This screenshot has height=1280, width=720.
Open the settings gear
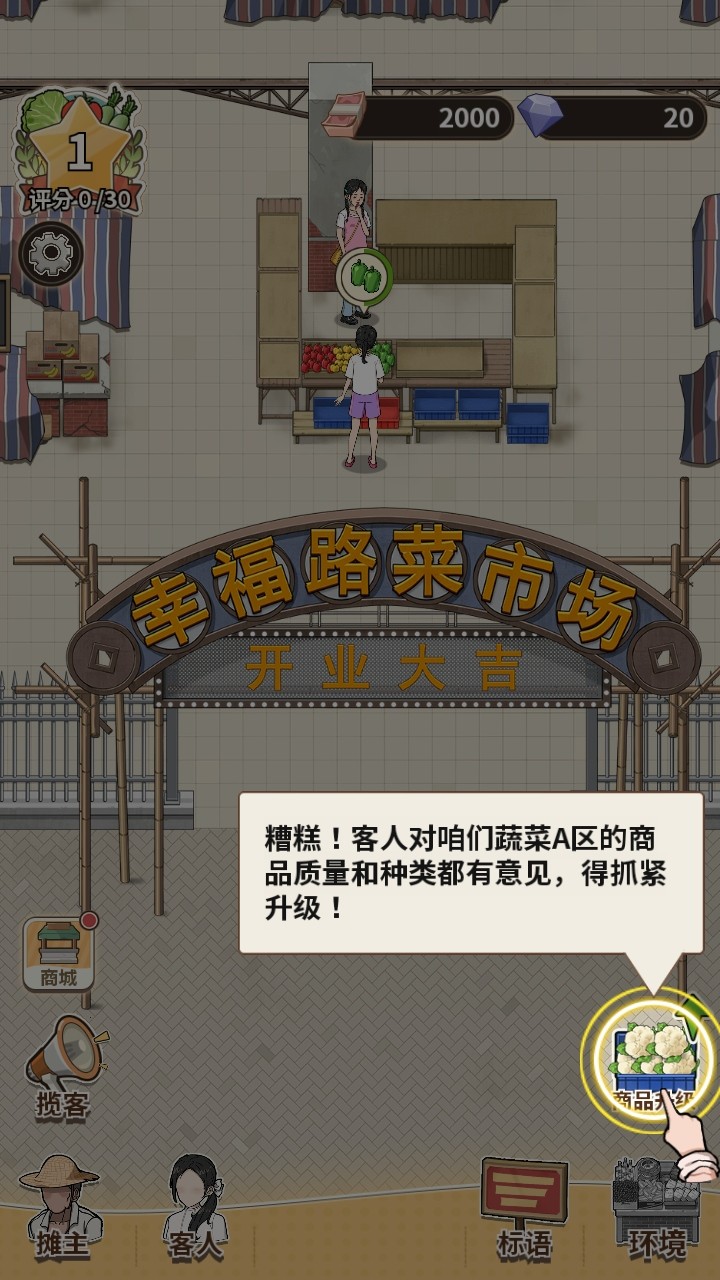coord(49,255)
